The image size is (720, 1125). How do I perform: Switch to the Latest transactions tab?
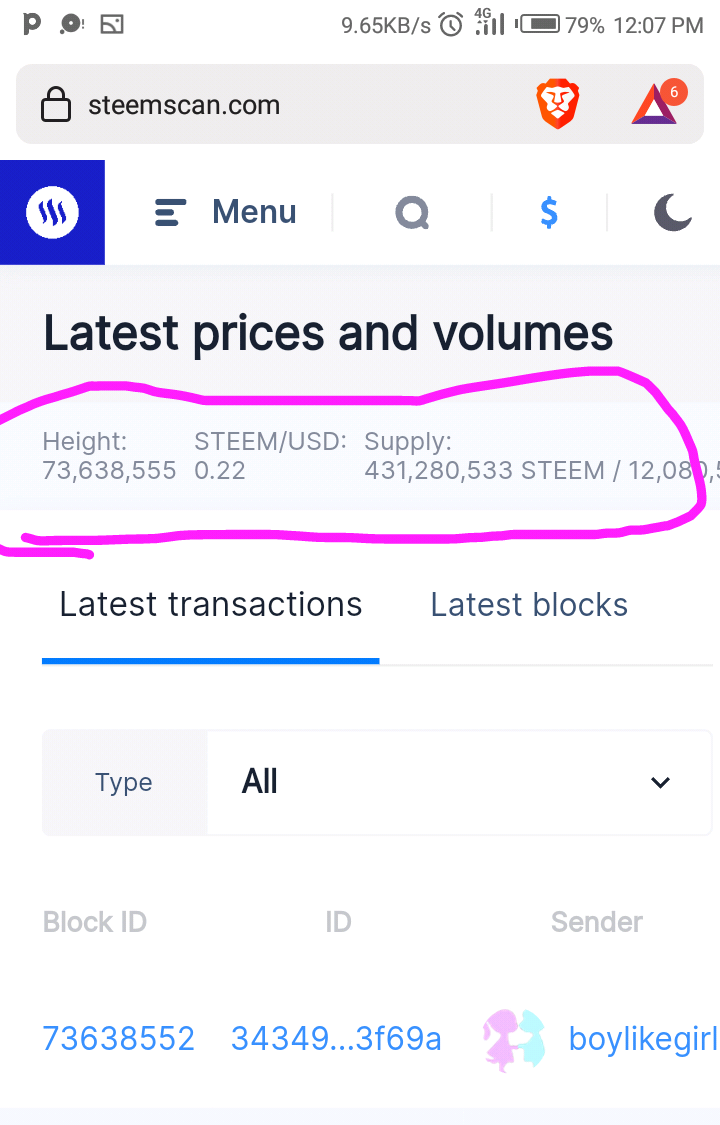pos(210,605)
